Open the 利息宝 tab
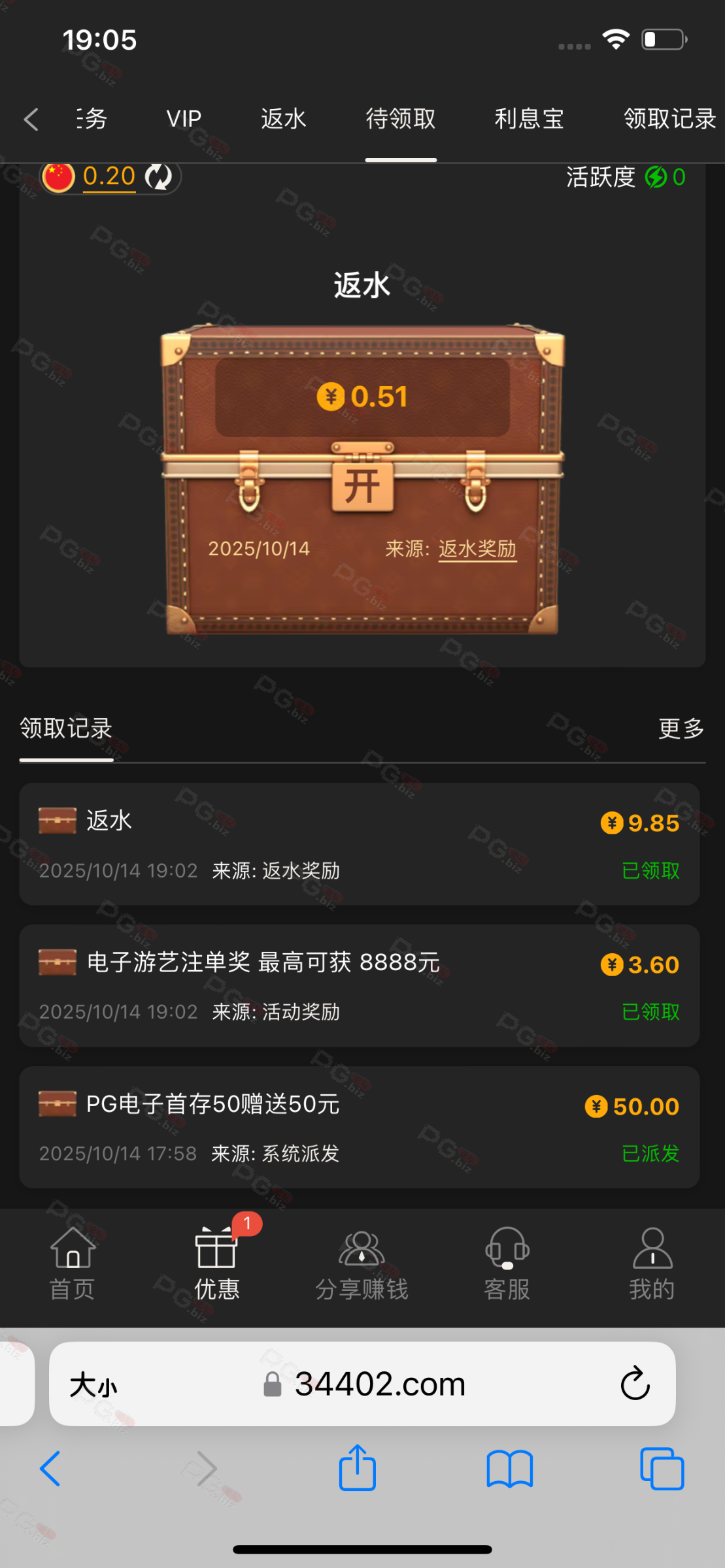 (528, 119)
